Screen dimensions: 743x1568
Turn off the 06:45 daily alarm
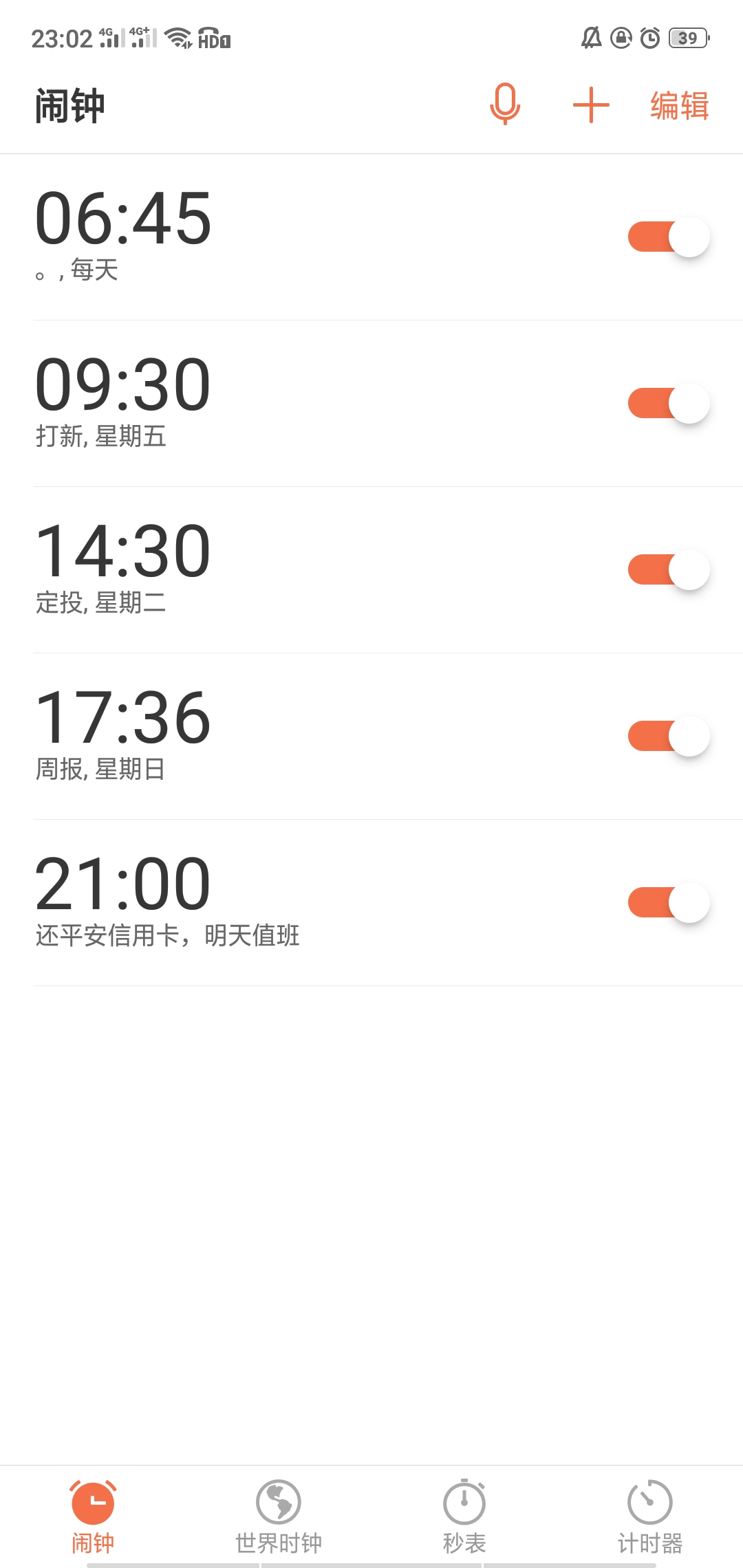tap(669, 237)
